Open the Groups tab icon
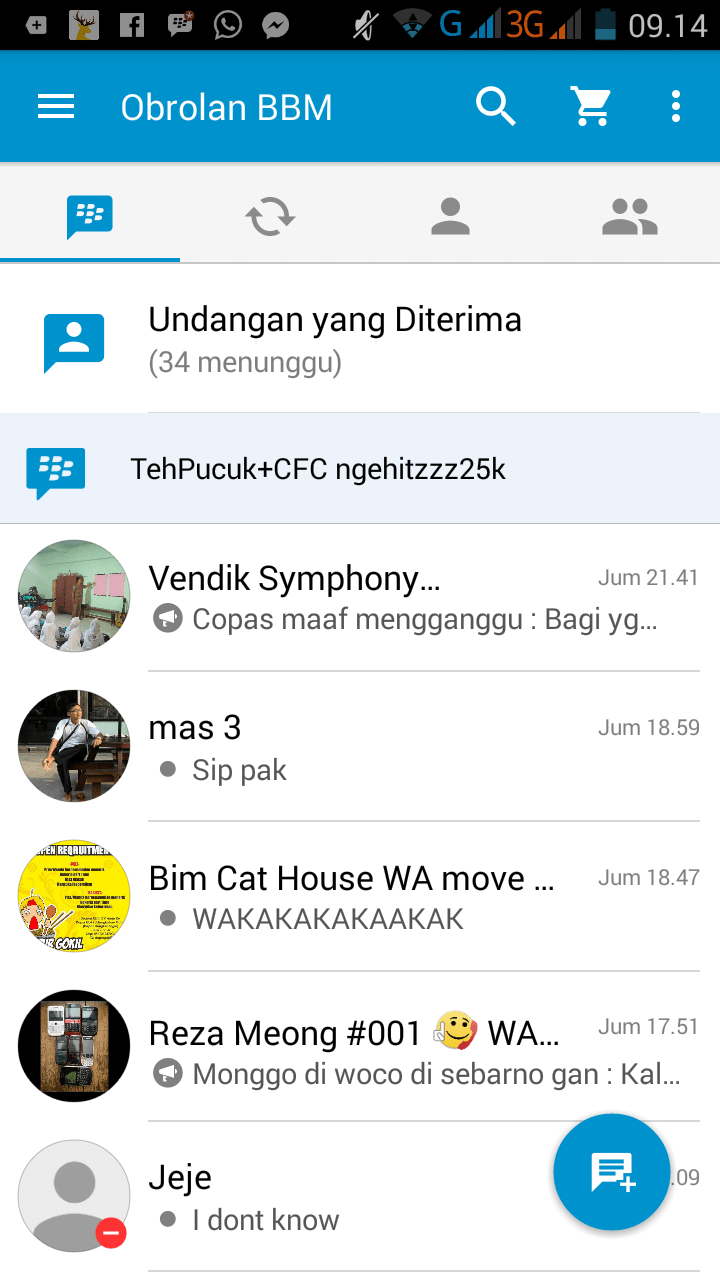The width and height of the screenshot is (720, 1280). [629, 214]
